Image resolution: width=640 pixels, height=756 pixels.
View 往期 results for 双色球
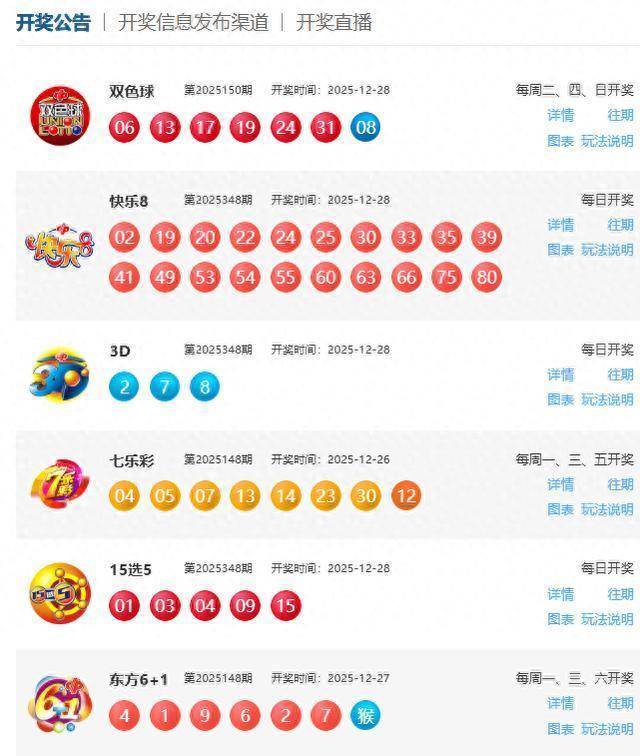pos(620,115)
